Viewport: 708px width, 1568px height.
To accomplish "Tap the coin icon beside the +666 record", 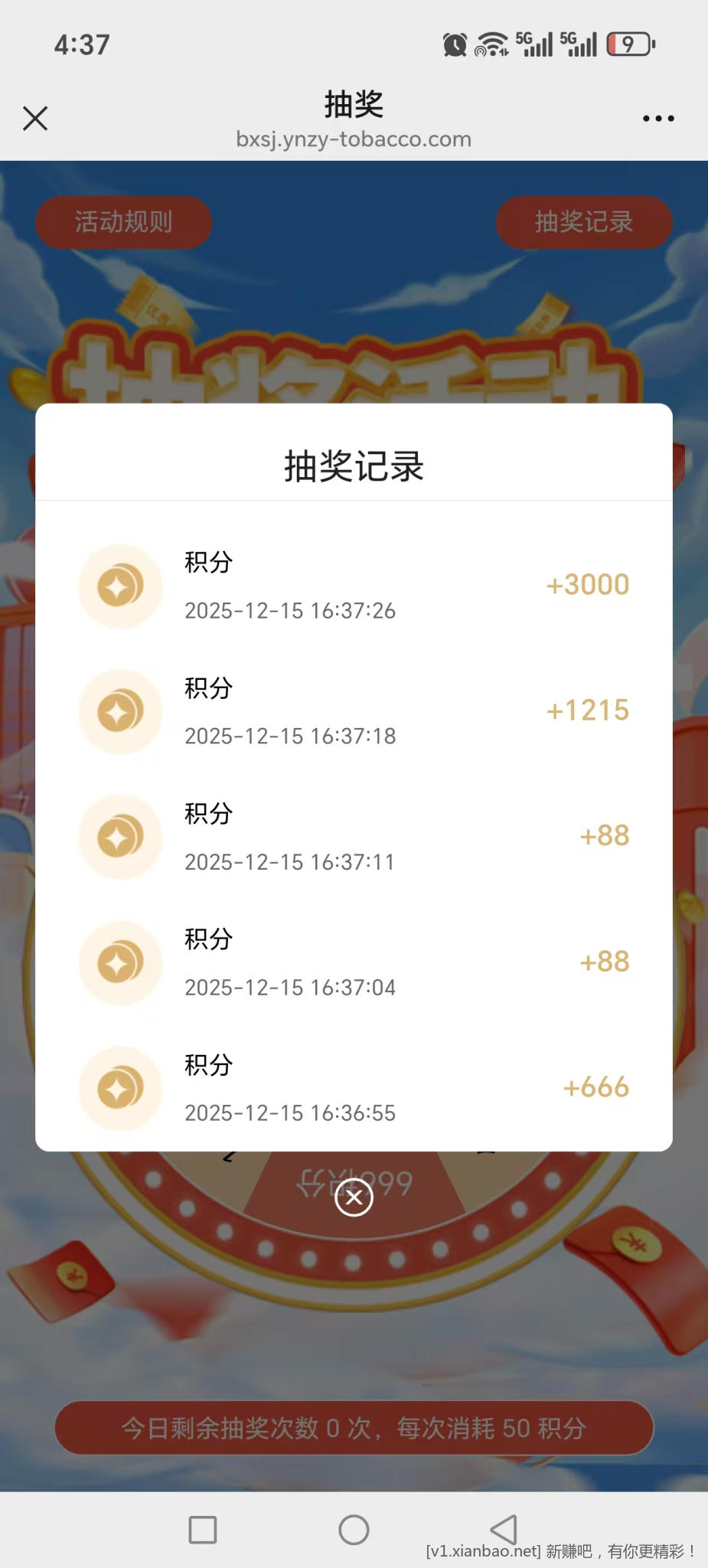I will [x=119, y=1088].
